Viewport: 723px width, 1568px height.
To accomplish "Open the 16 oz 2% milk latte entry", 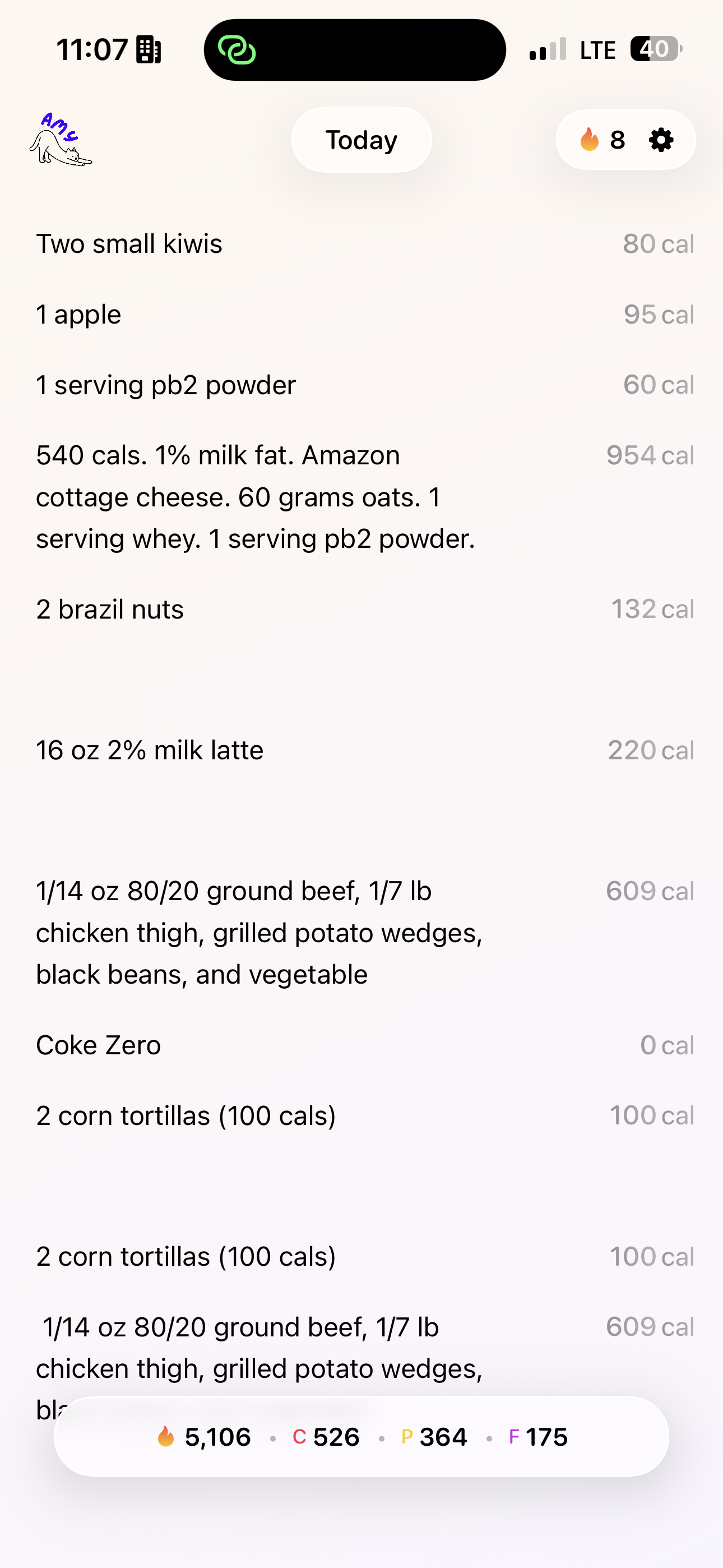I will pos(150,750).
